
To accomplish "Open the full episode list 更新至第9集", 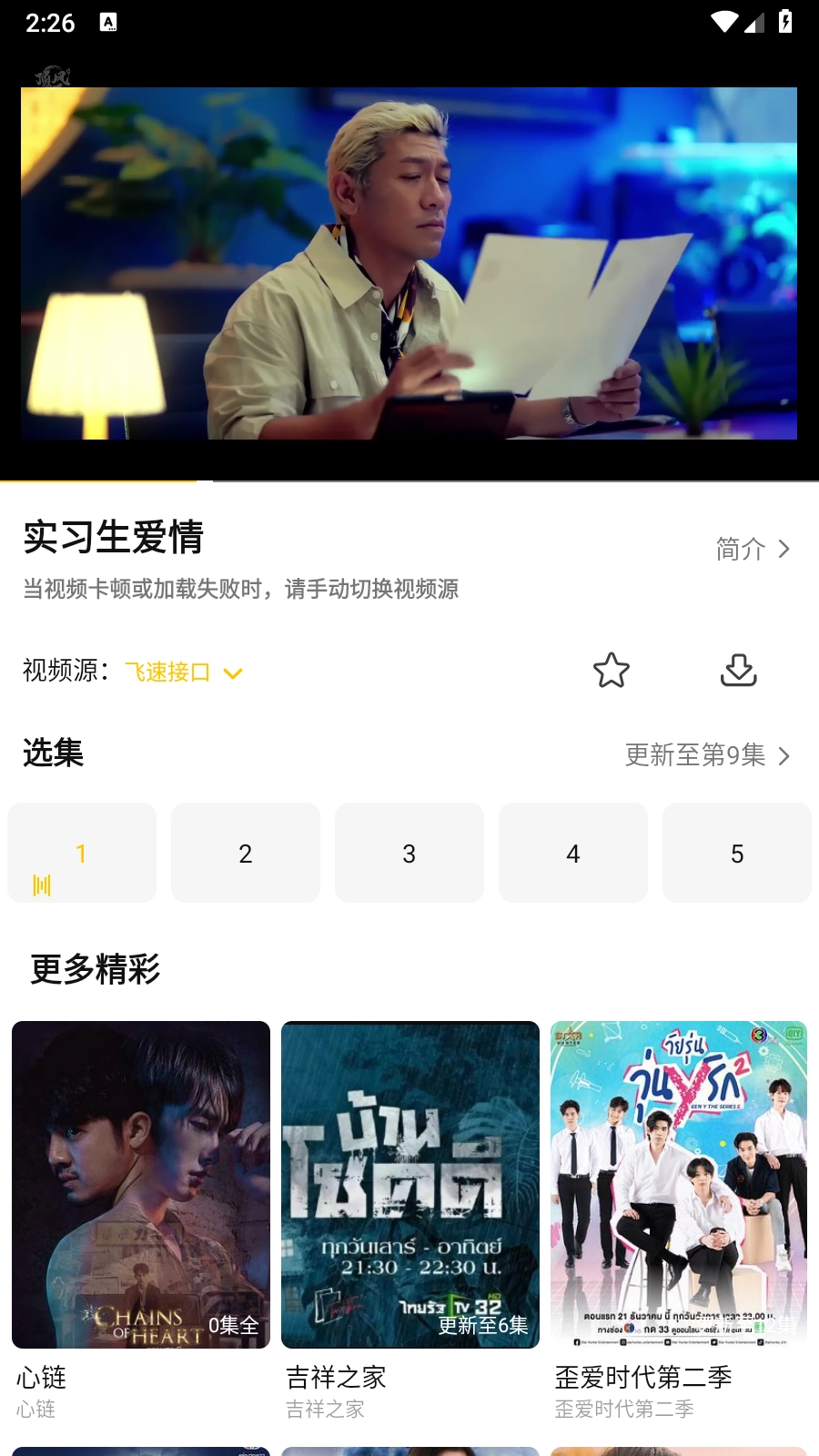I will click(x=707, y=754).
